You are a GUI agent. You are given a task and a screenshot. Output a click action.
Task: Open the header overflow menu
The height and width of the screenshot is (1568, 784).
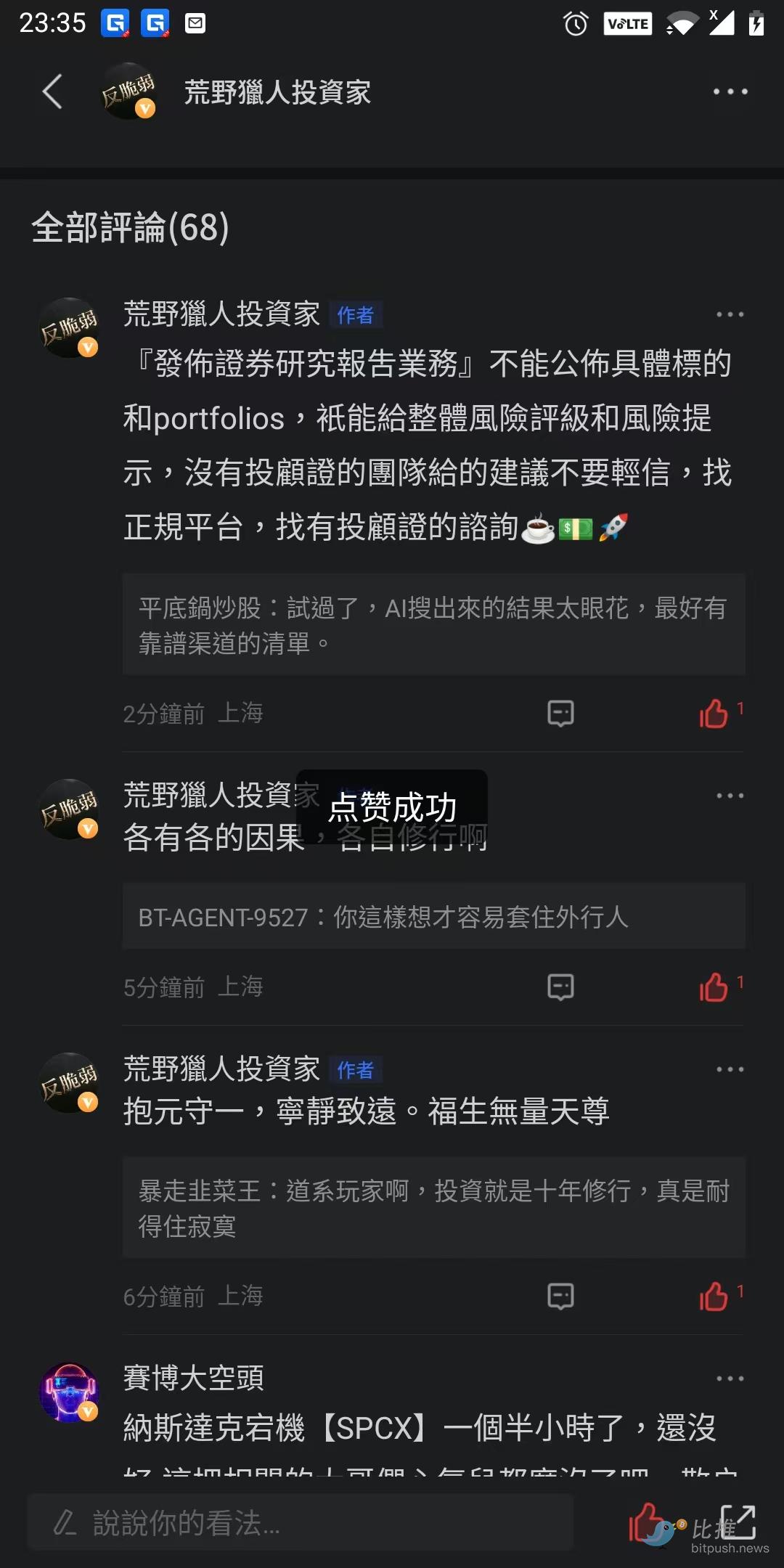click(730, 91)
